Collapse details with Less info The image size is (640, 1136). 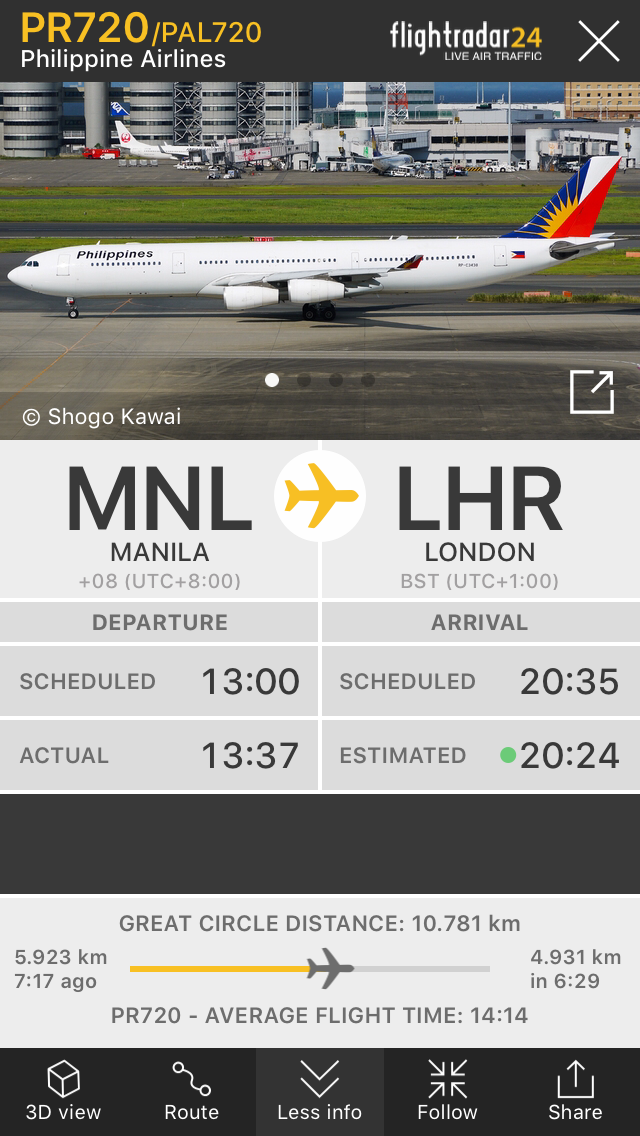tap(320, 1091)
